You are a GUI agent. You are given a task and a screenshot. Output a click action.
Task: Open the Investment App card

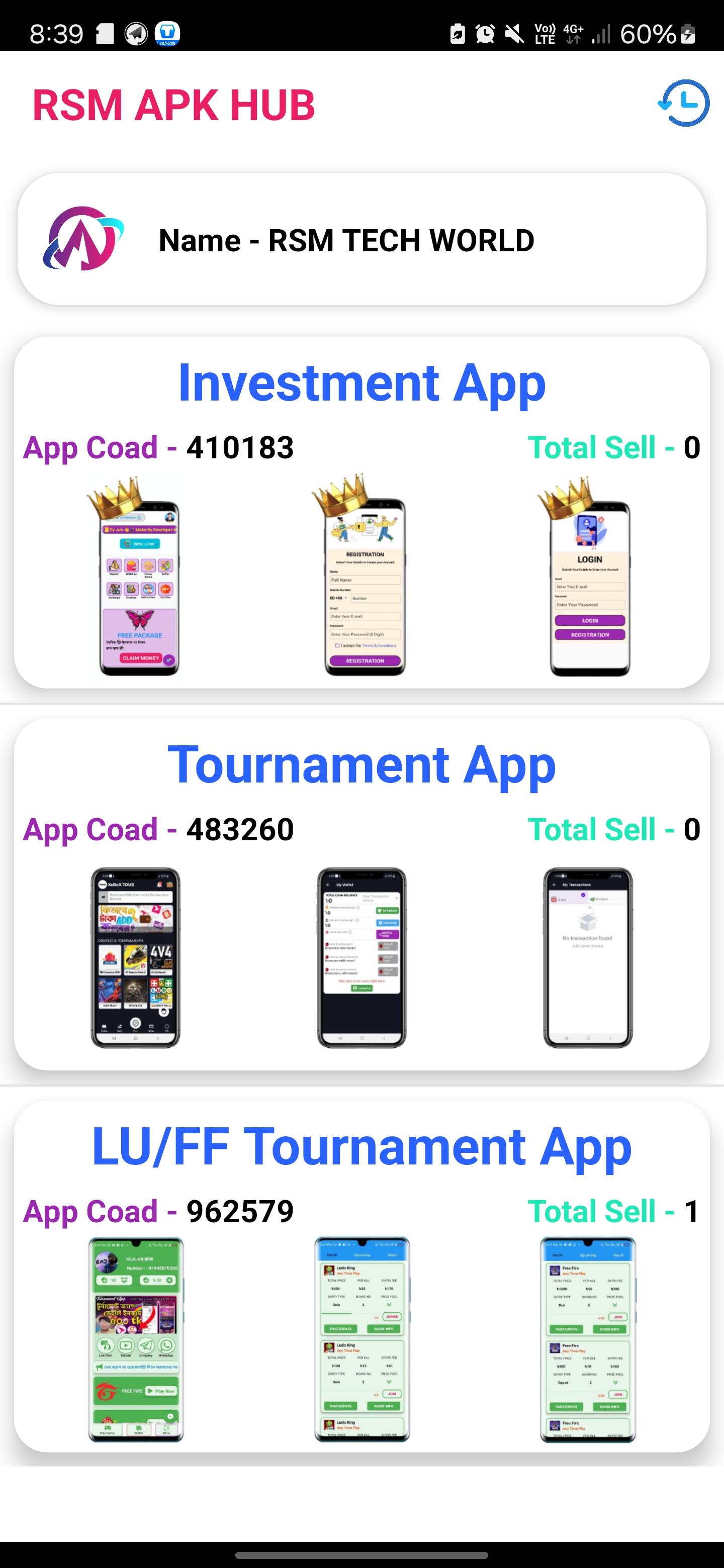point(361,513)
